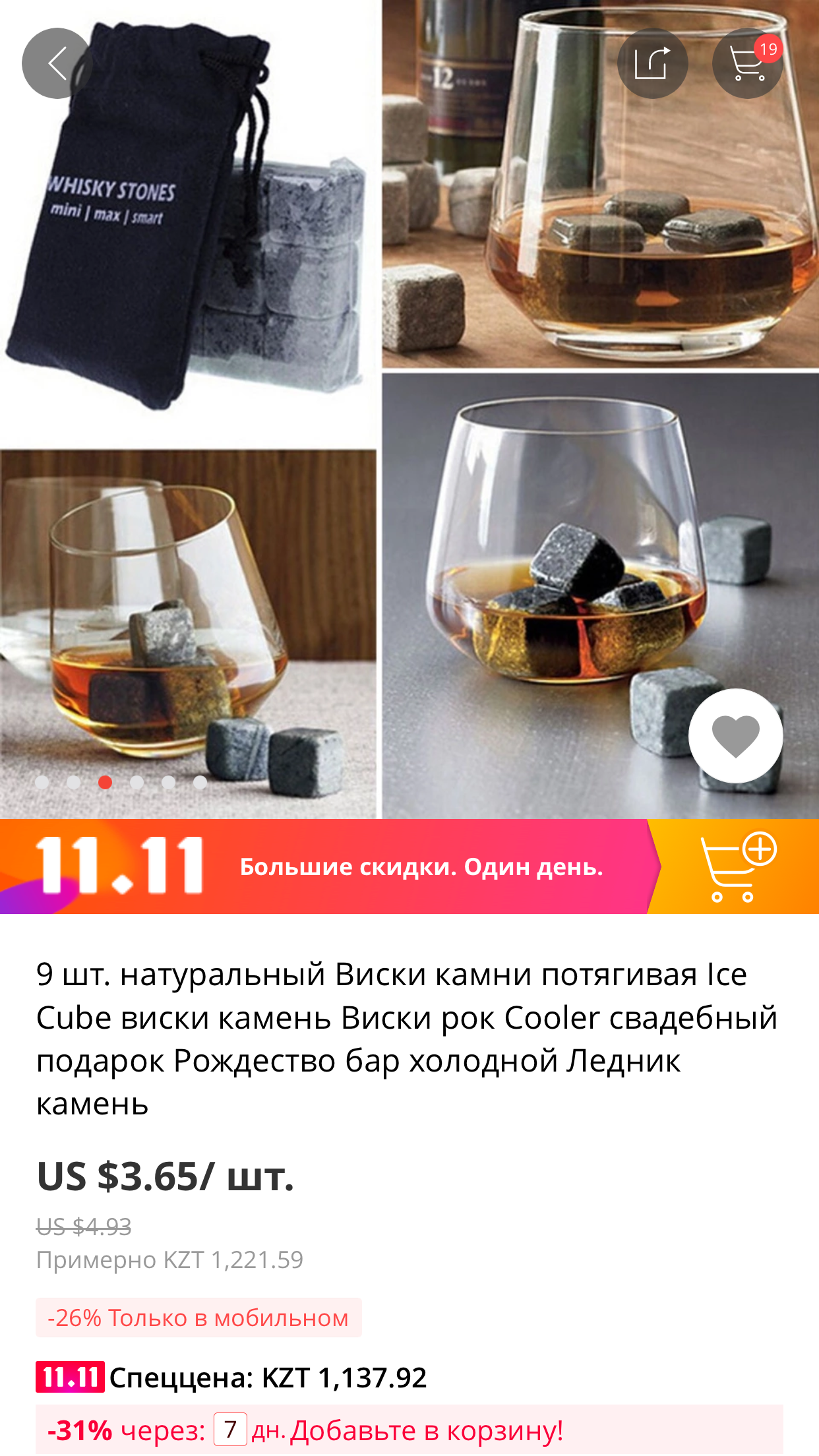Go back using the arrow button
This screenshot has width=819, height=1456.
pos(57,63)
